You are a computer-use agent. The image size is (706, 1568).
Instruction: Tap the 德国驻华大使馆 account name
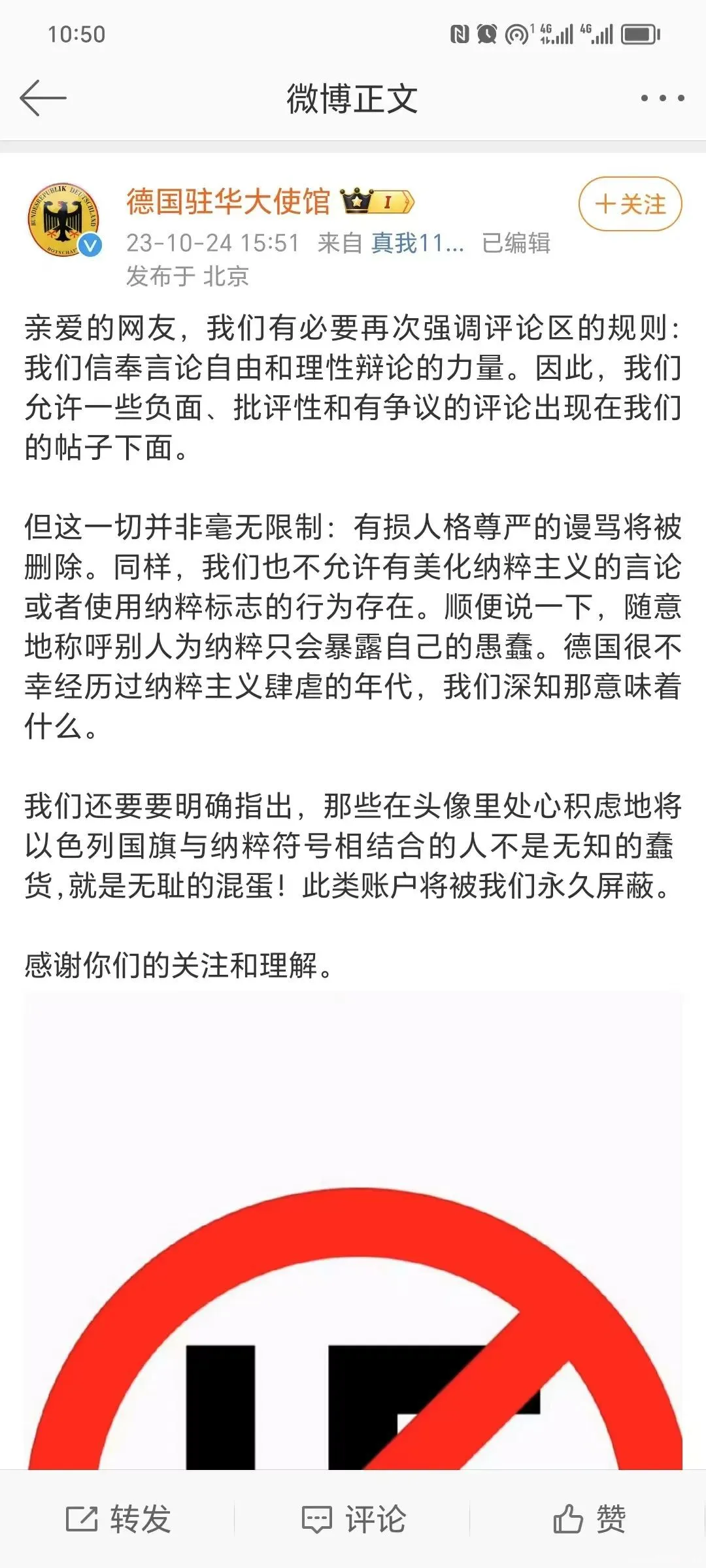[228, 202]
